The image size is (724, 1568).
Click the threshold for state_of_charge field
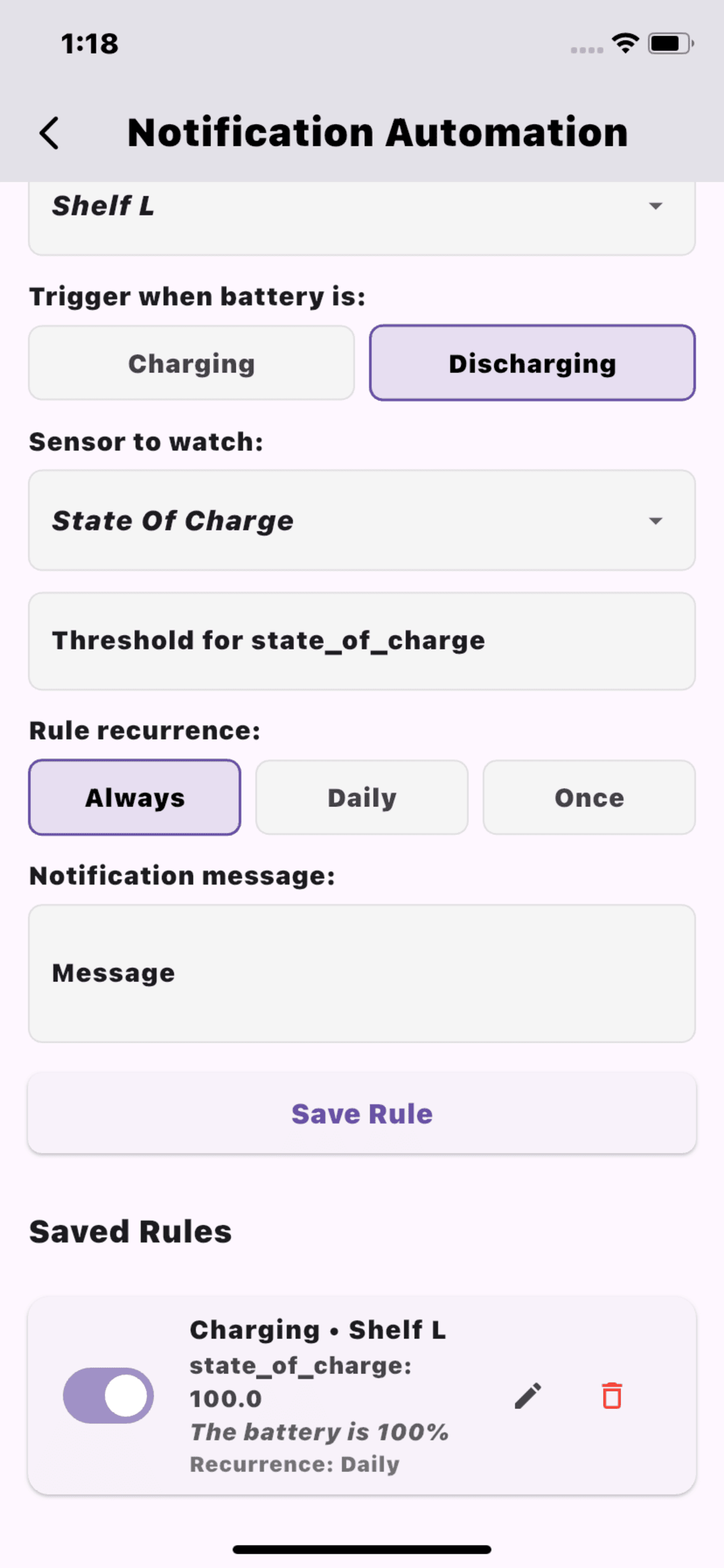point(361,640)
